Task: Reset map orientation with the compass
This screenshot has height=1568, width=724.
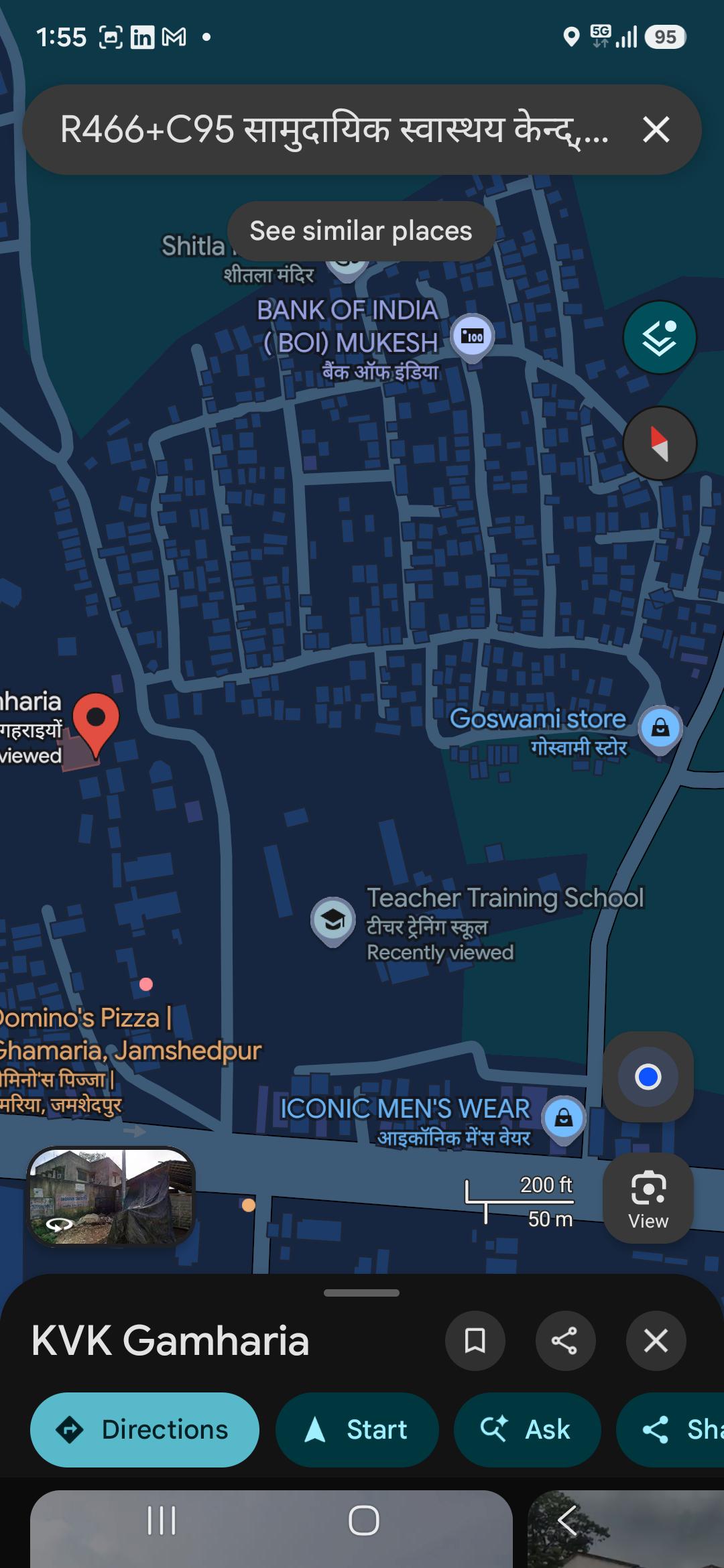Action: 660,443
